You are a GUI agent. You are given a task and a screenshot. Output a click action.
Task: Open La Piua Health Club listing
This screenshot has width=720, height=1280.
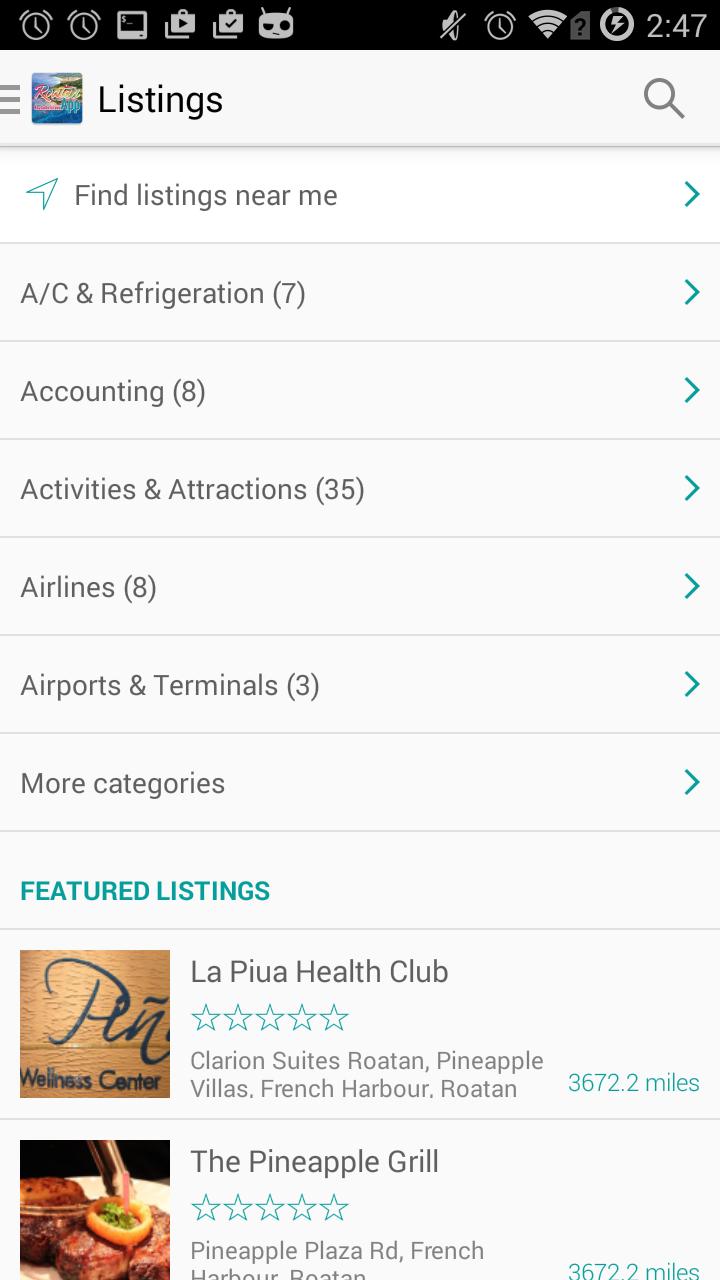pyautogui.click(x=319, y=971)
